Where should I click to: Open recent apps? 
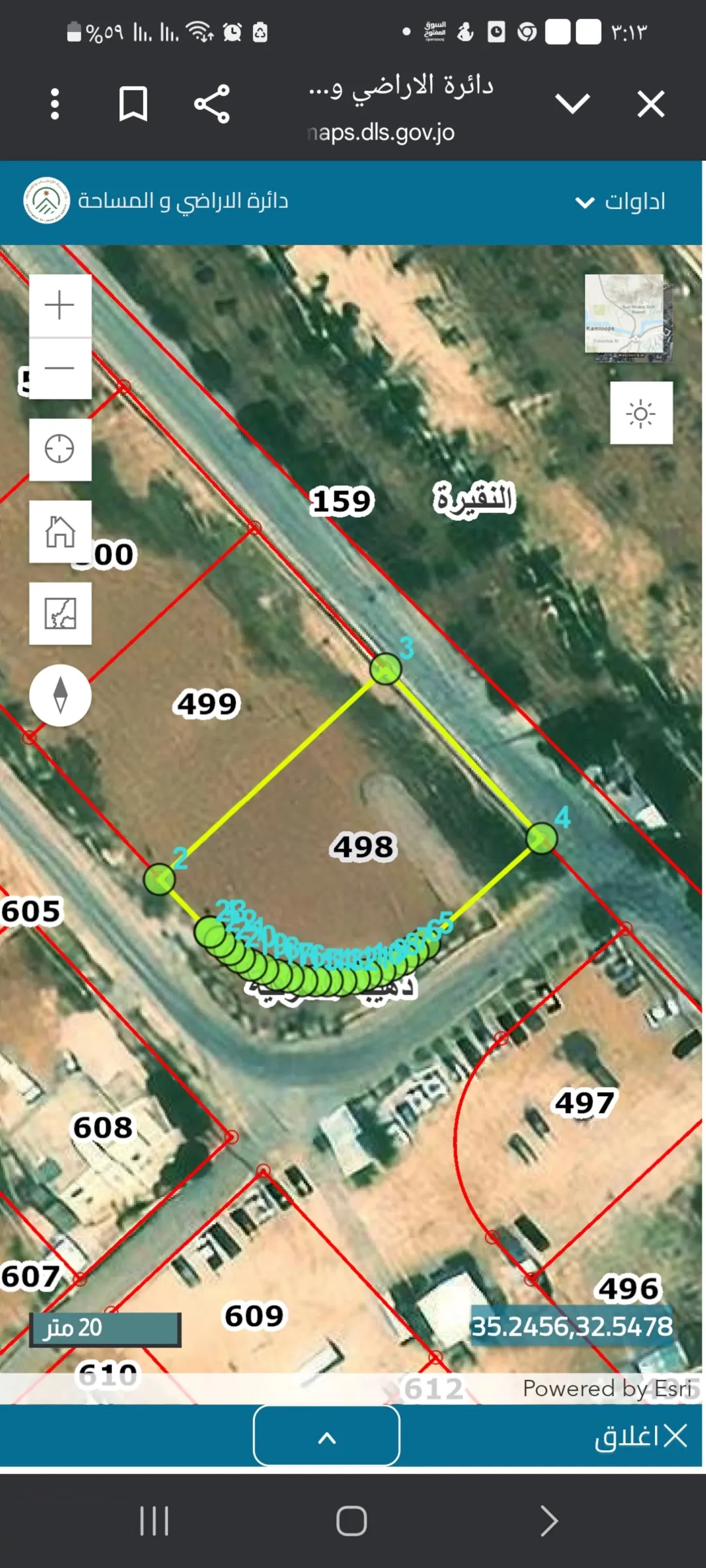point(155,1521)
